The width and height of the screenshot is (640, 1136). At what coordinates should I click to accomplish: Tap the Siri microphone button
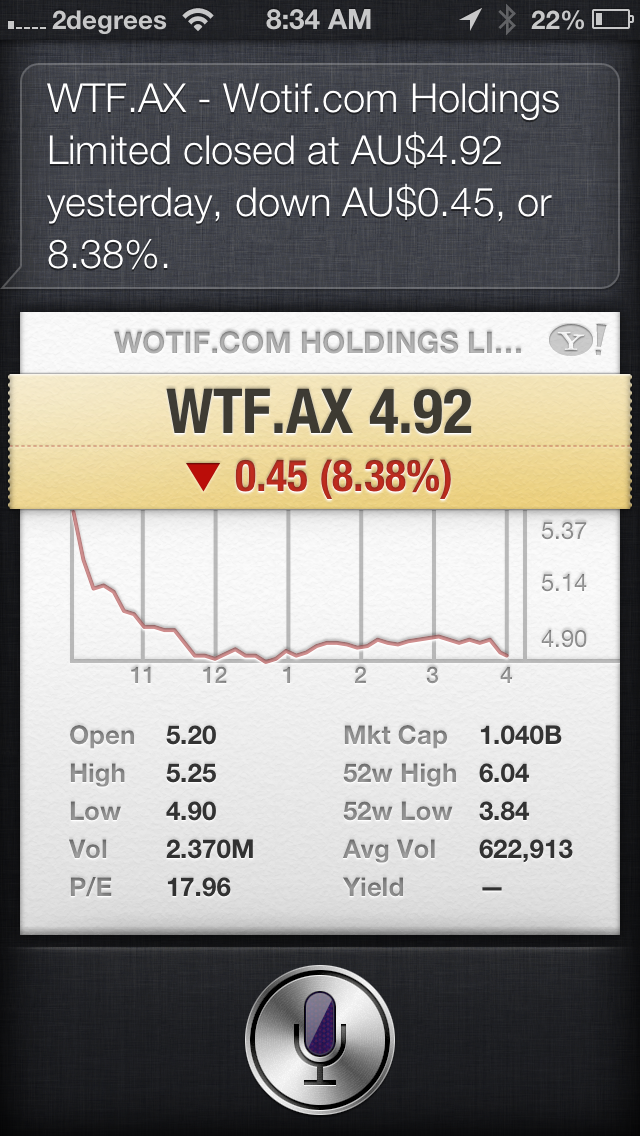point(320,1038)
